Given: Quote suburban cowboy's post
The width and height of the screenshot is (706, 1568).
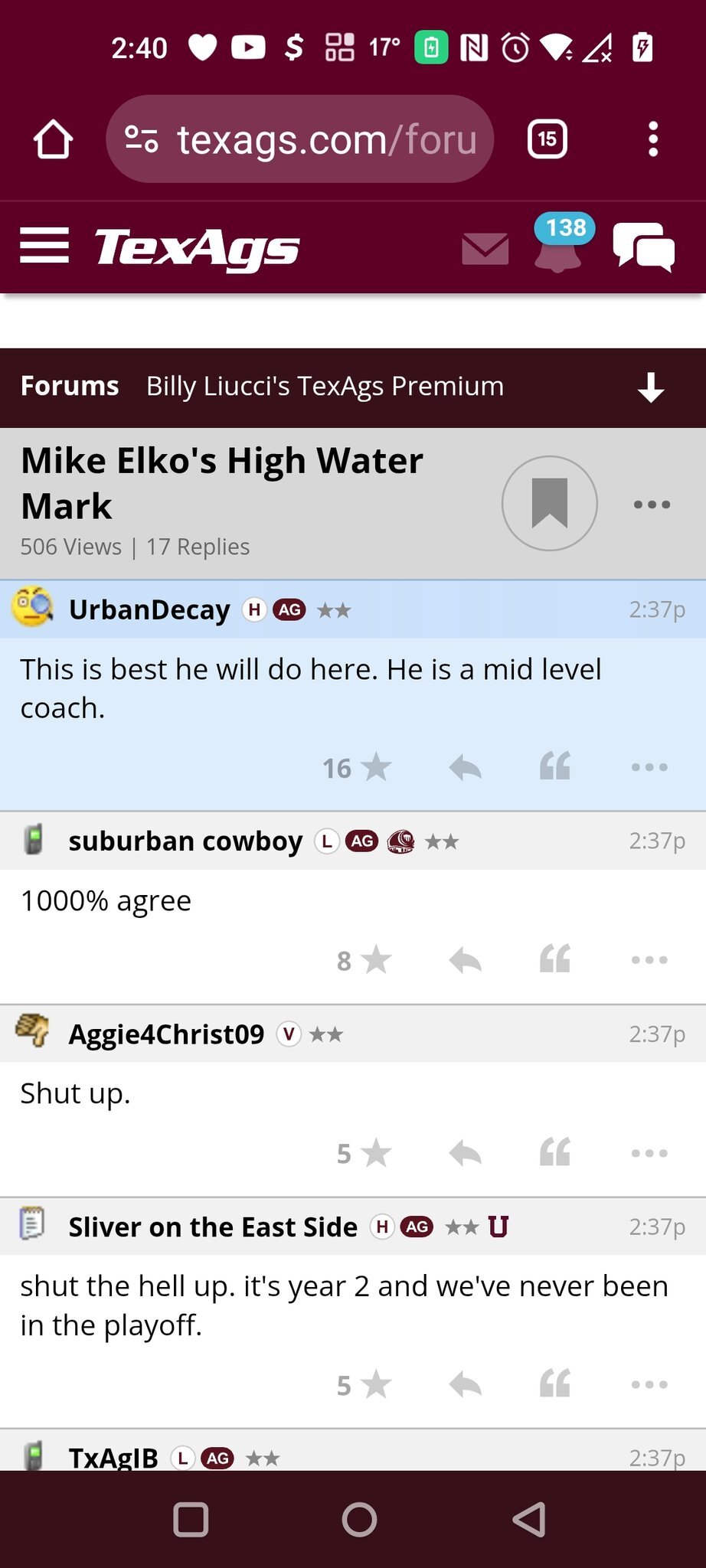Looking at the screenshot, I should coord(555,959).
